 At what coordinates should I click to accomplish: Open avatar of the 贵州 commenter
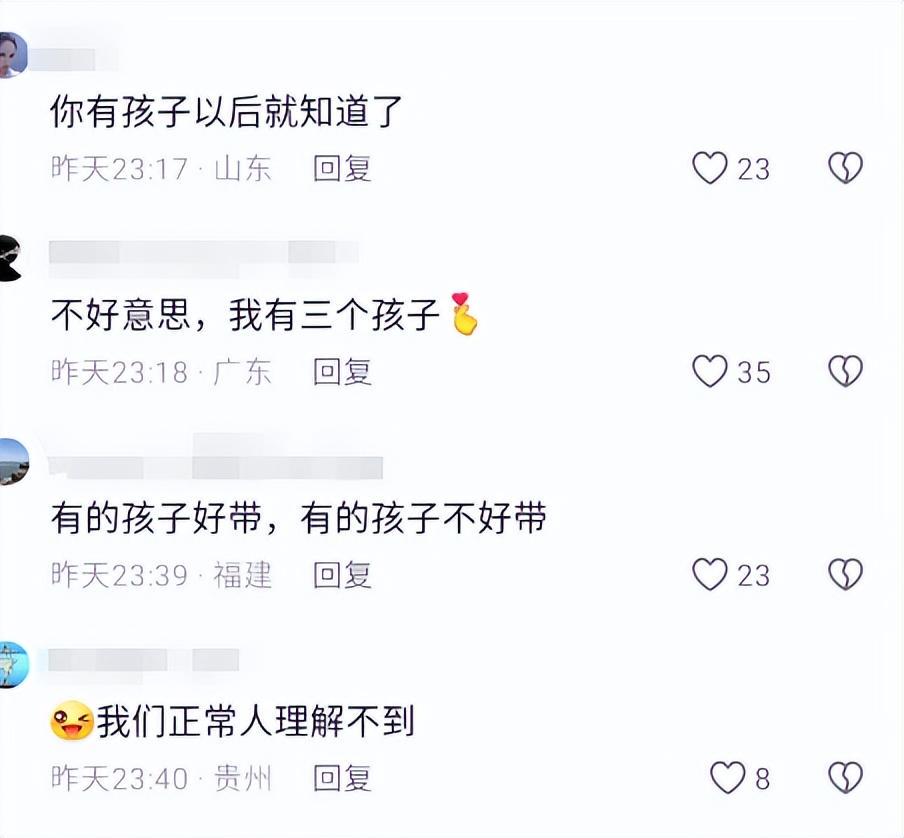[x=13, y=664]
